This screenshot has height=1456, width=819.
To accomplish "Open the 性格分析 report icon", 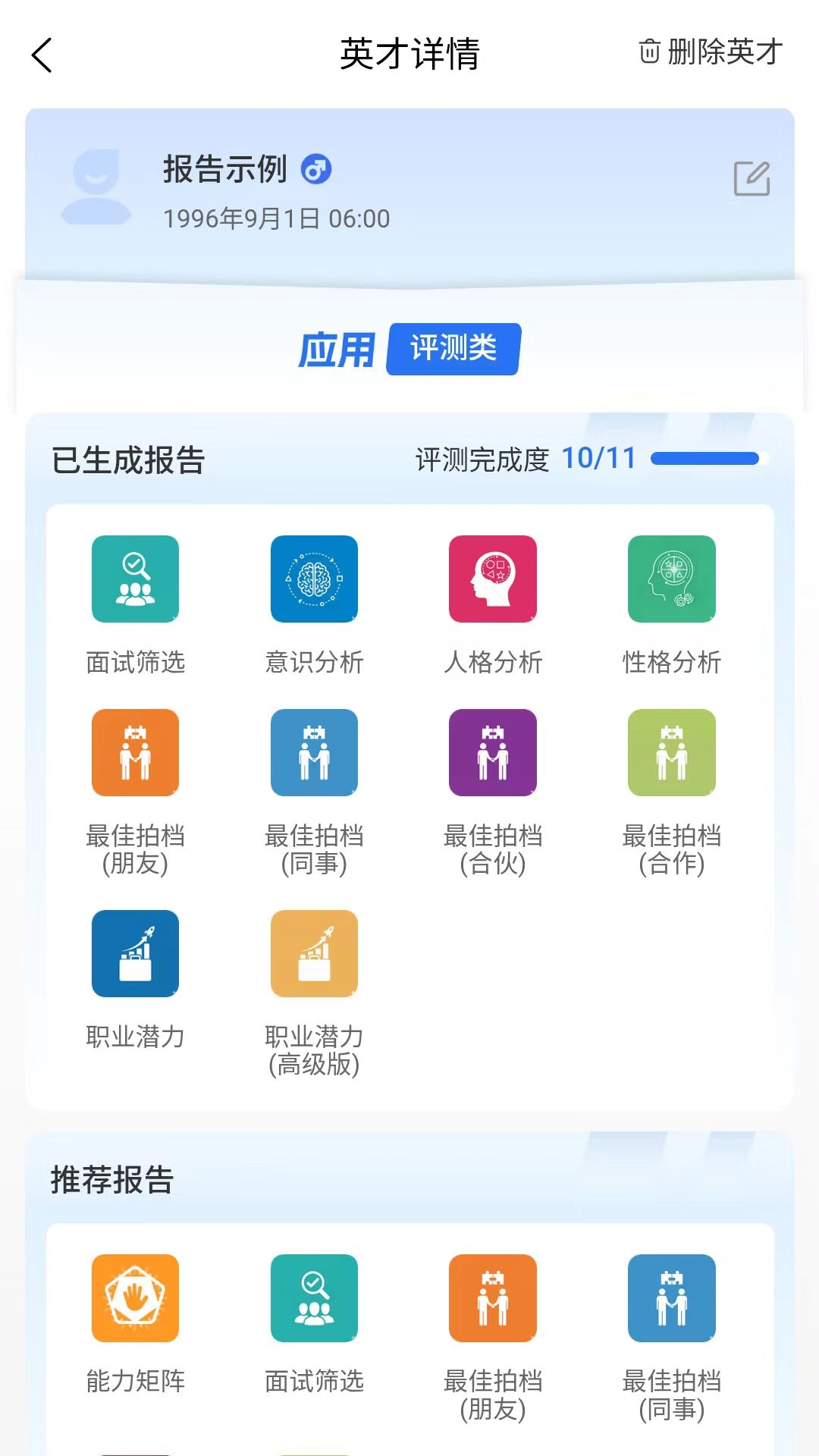I will [x=672, y=579].
